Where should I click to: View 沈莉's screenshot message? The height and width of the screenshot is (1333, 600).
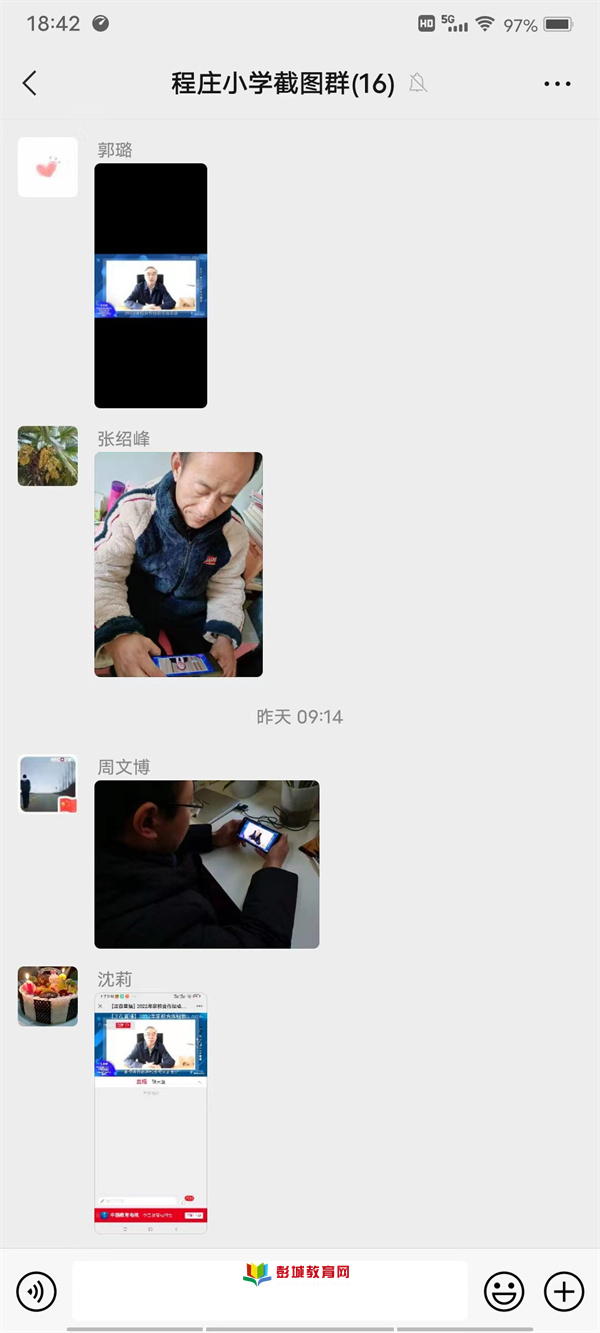point(151,1113)
